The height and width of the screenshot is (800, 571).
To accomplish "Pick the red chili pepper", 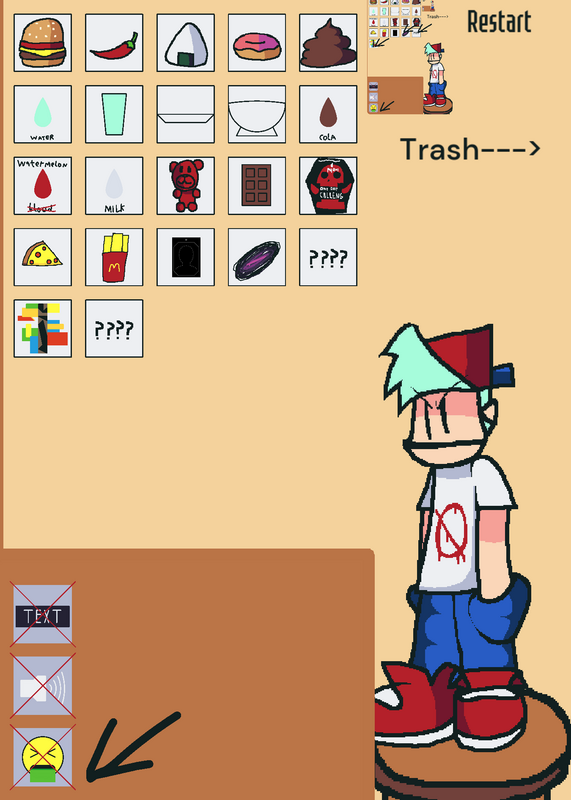I will click(114, 43).
